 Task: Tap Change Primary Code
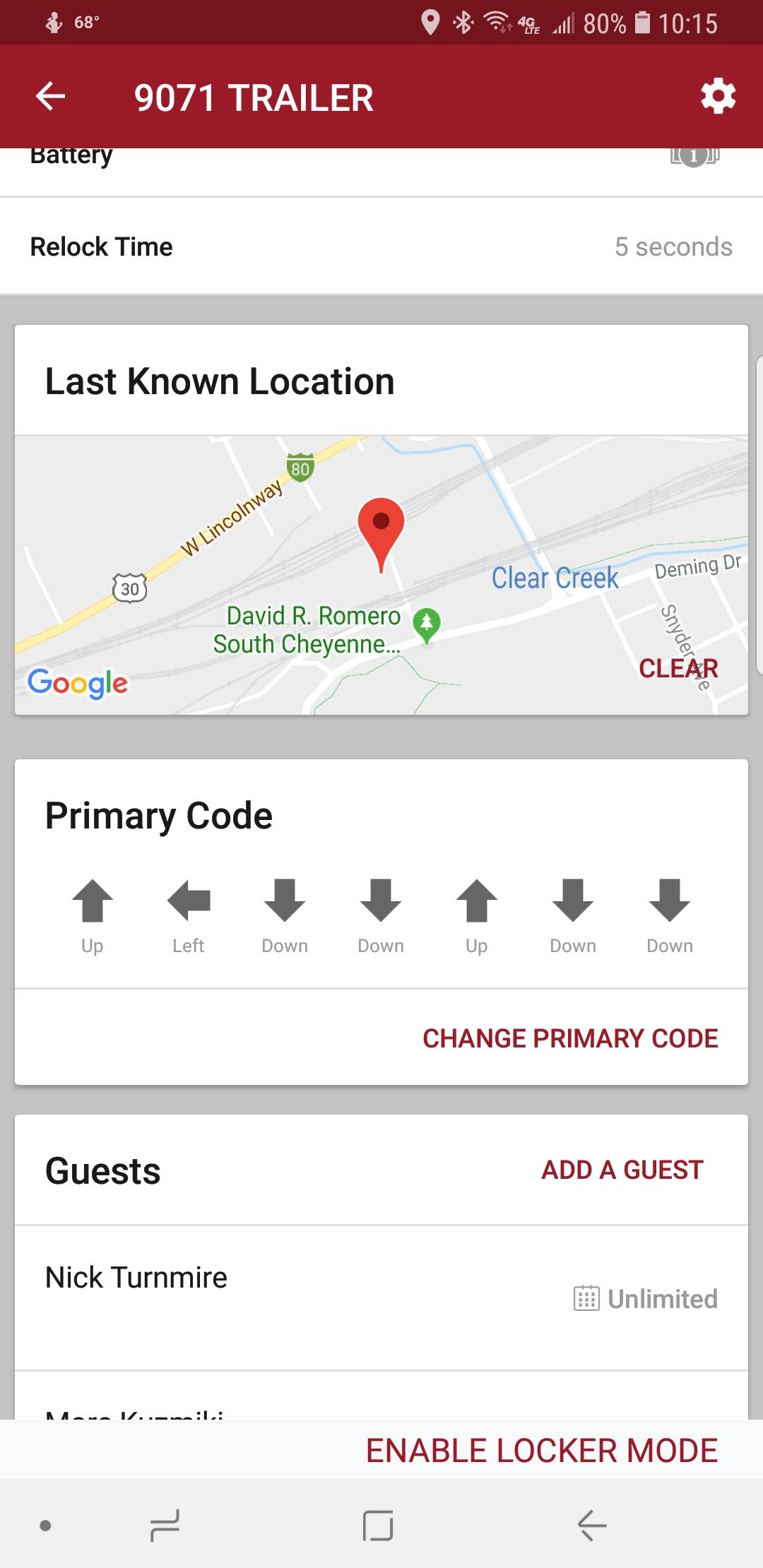click(569, 1038)
